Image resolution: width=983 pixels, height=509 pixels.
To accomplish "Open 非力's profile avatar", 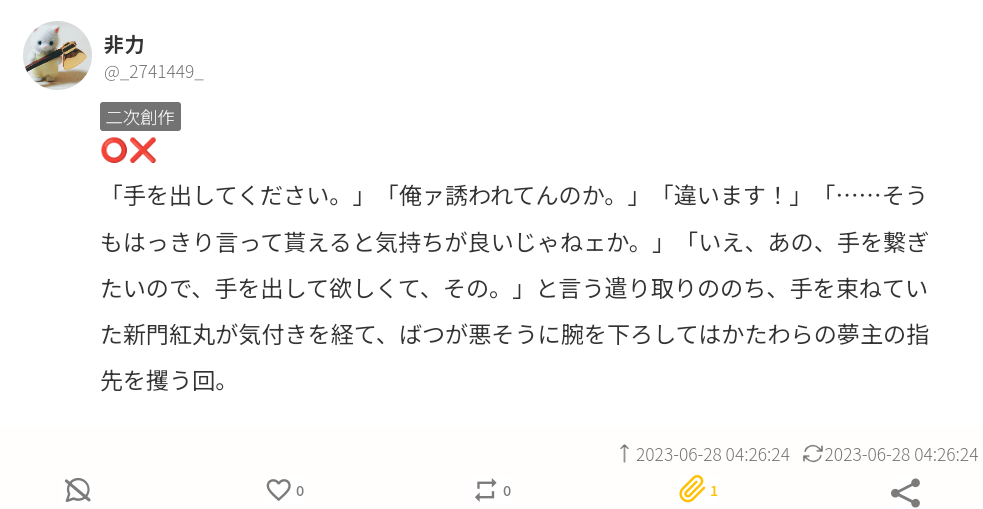I will 57,55.
